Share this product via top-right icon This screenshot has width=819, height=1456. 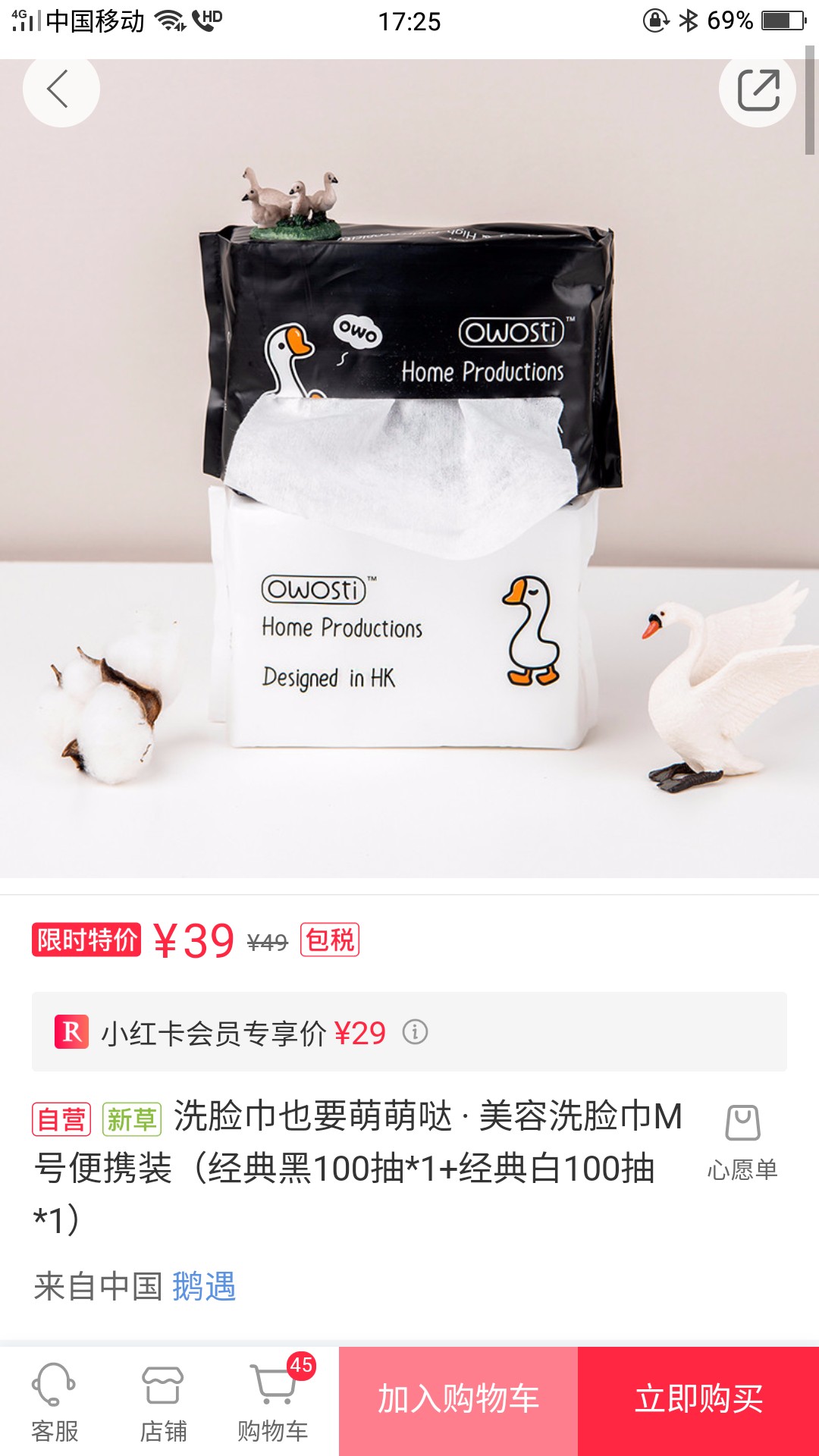point(758,89)
